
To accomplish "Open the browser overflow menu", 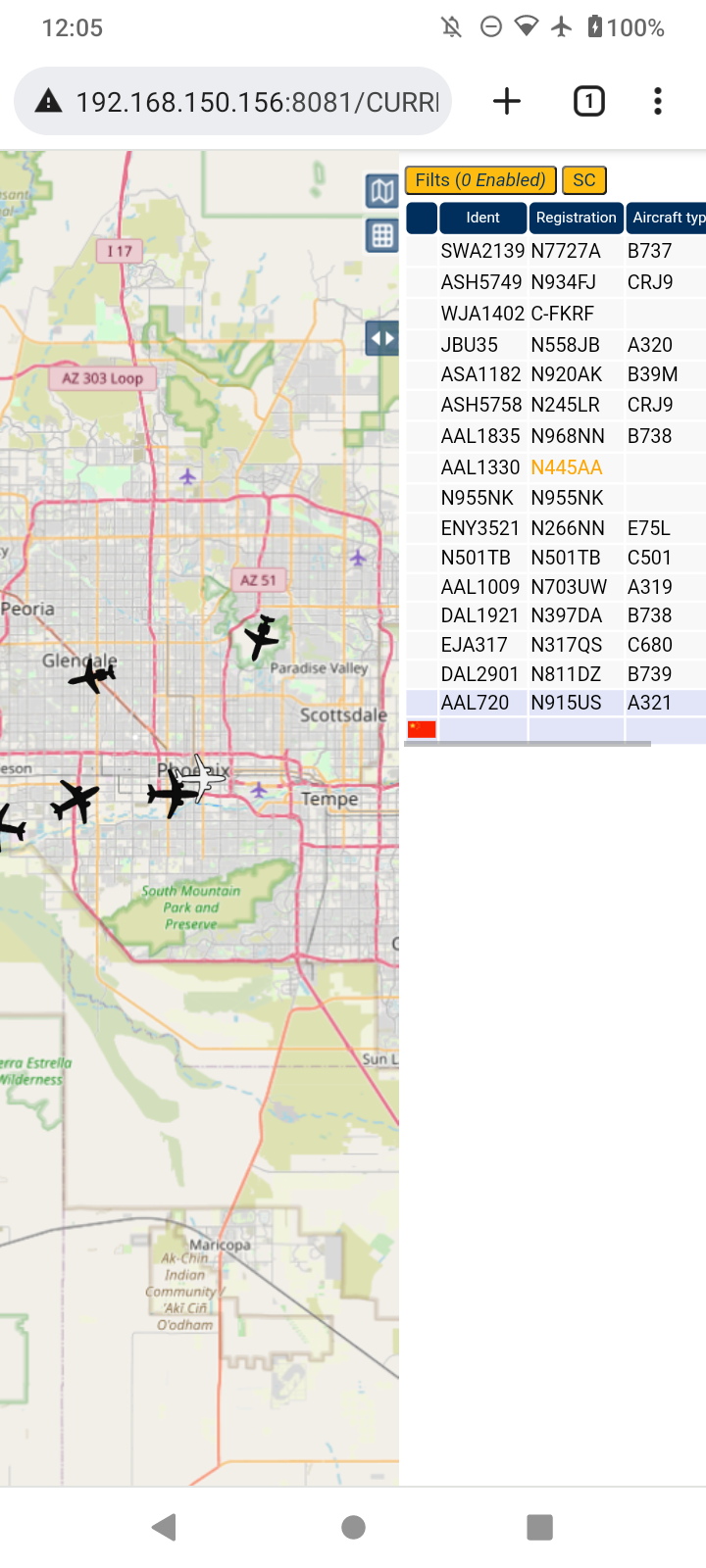I will [x=658, y=101].
